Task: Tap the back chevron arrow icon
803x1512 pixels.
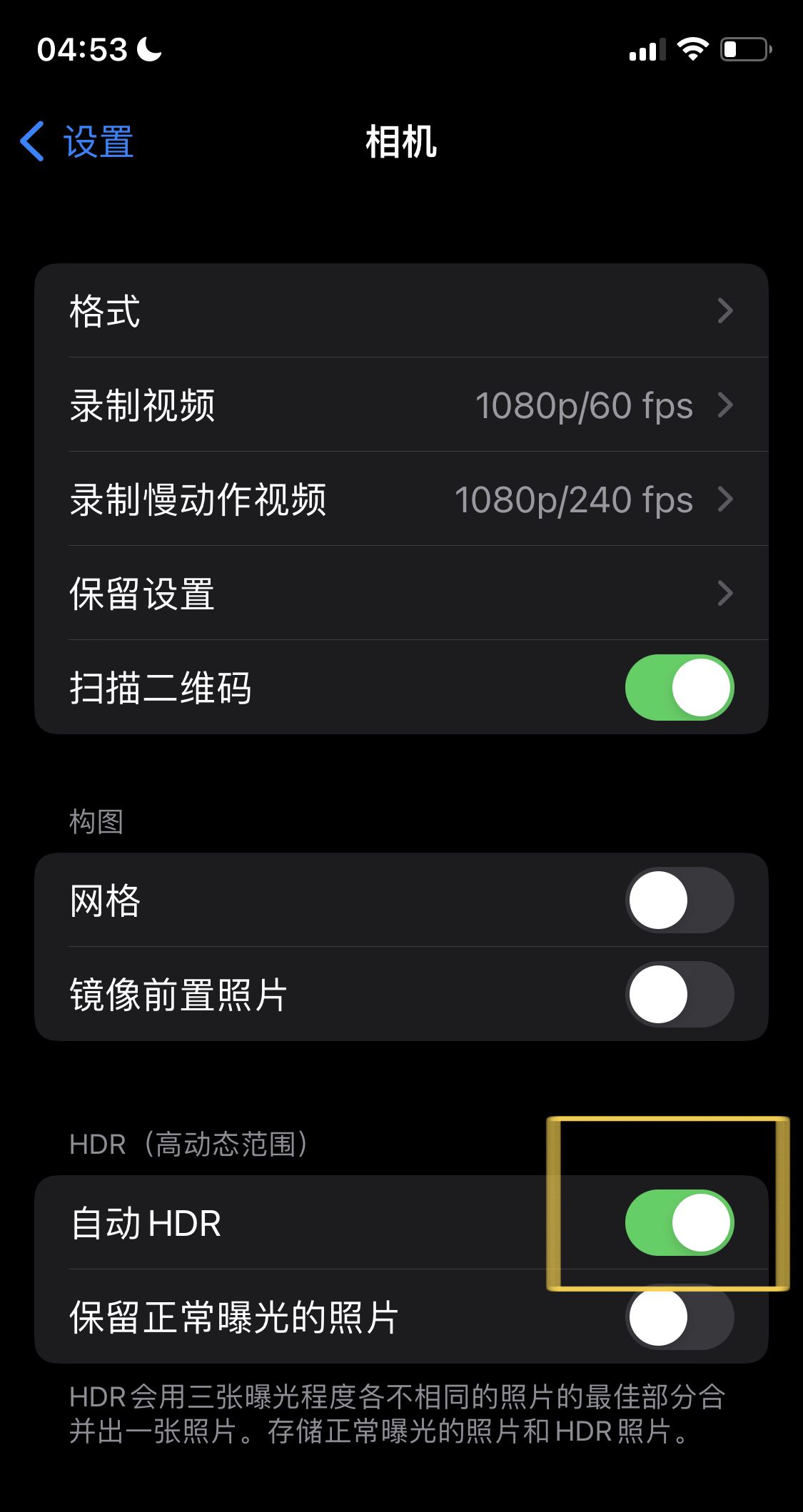Action: tap(32, 142)
